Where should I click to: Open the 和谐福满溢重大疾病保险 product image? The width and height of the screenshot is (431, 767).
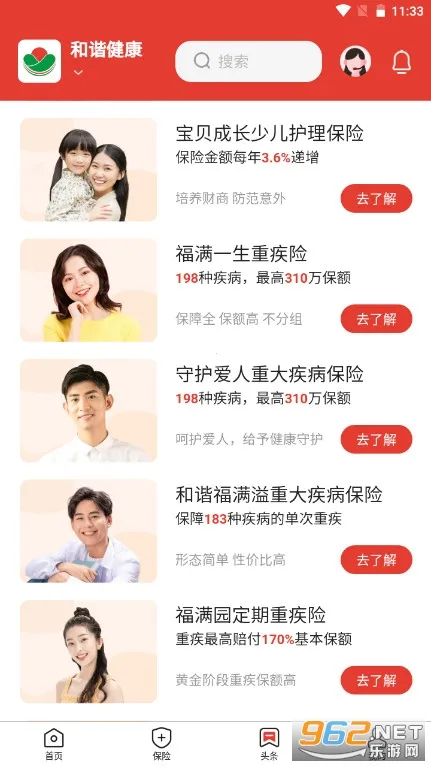click(x=89, y=531)
